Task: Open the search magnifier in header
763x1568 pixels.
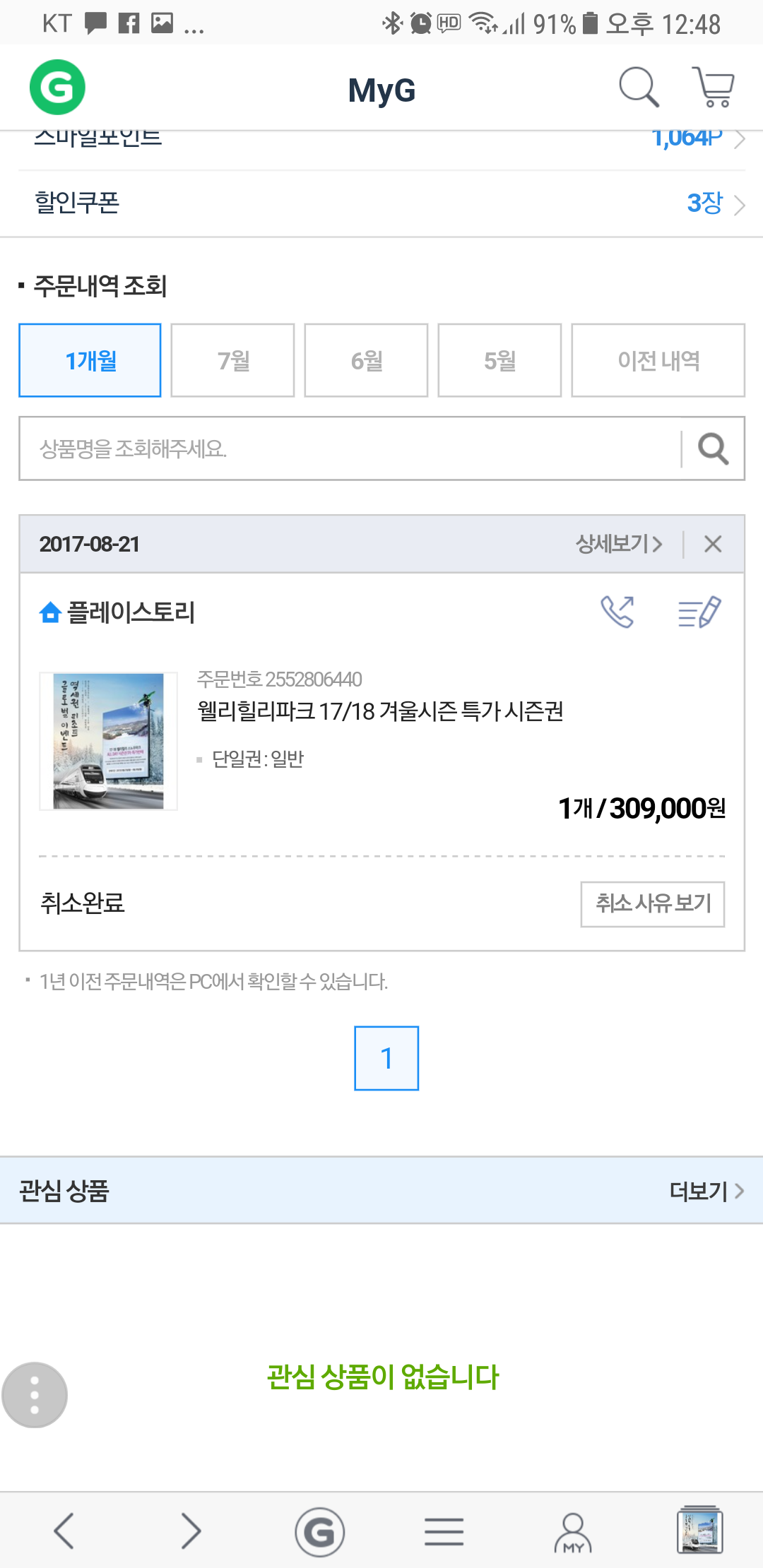Action: click(x=639, y=88)
